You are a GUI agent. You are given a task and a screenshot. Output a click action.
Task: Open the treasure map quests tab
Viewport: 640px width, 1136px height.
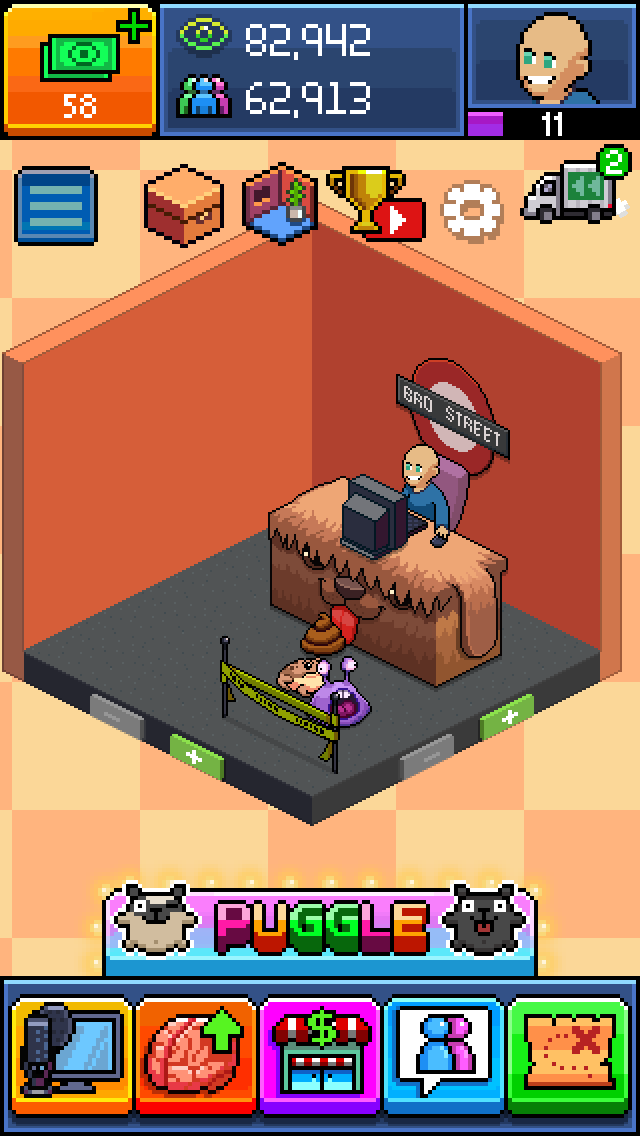tap(567, 1056)
